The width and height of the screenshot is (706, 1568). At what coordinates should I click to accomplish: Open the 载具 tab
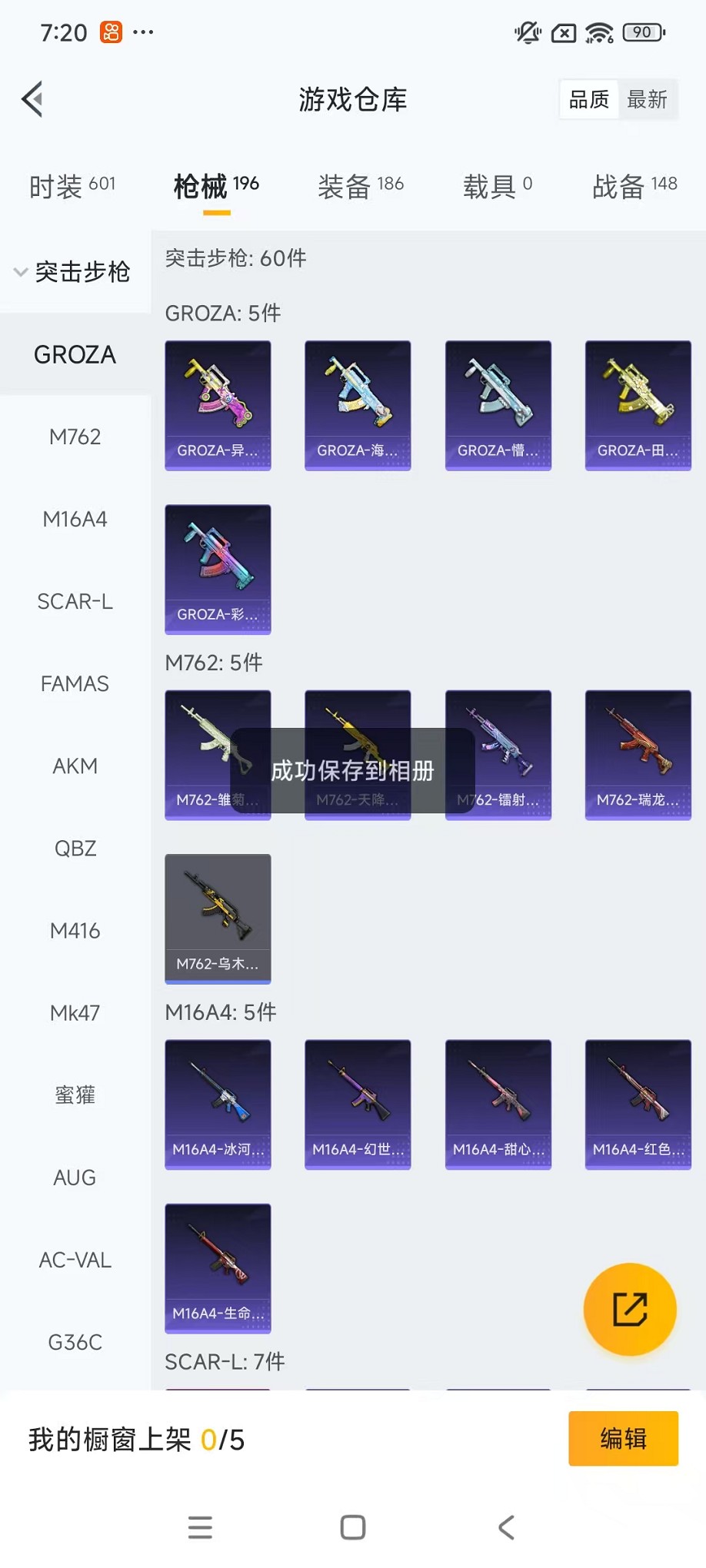497,185
